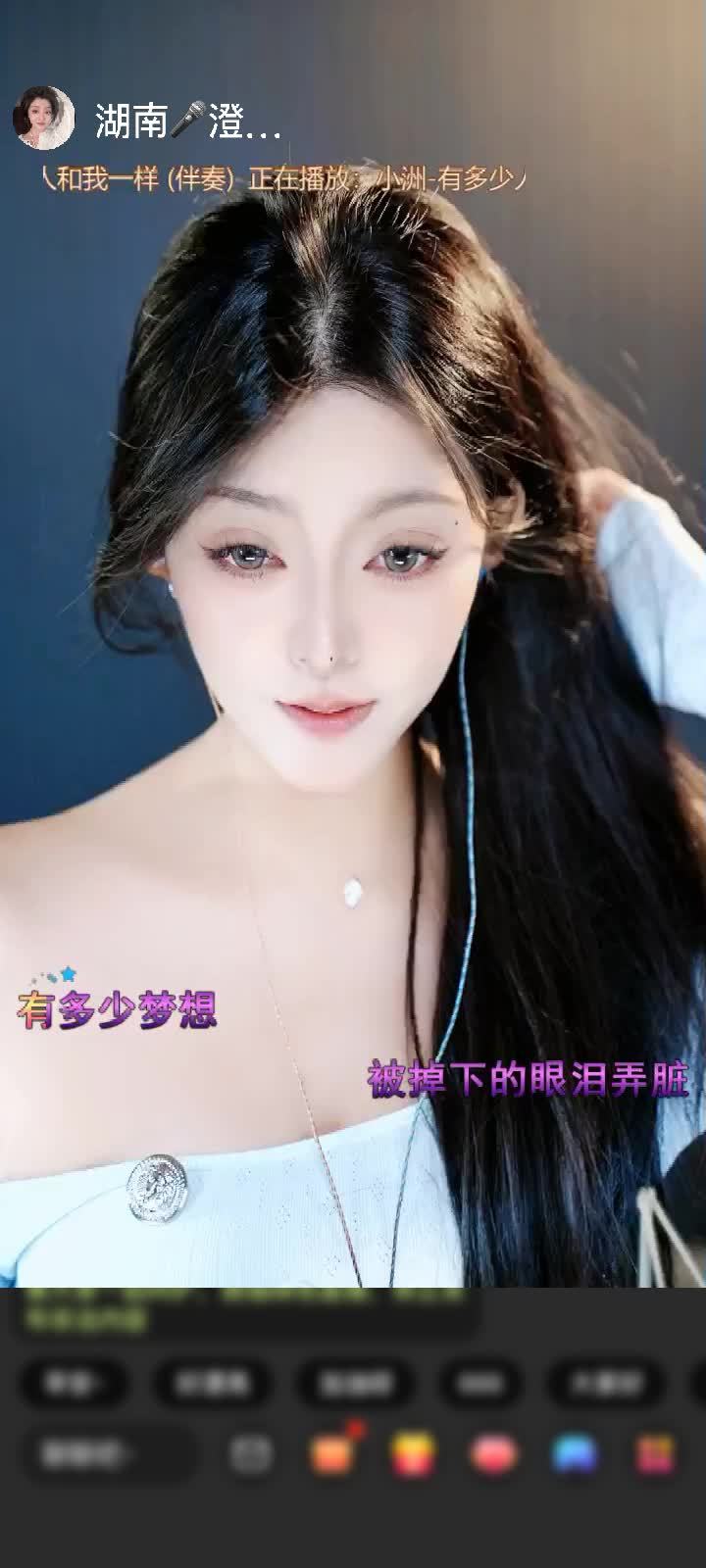The image size is (706, 1568).
Task: Focus the chat comment input field
Action: point(110,1453)
